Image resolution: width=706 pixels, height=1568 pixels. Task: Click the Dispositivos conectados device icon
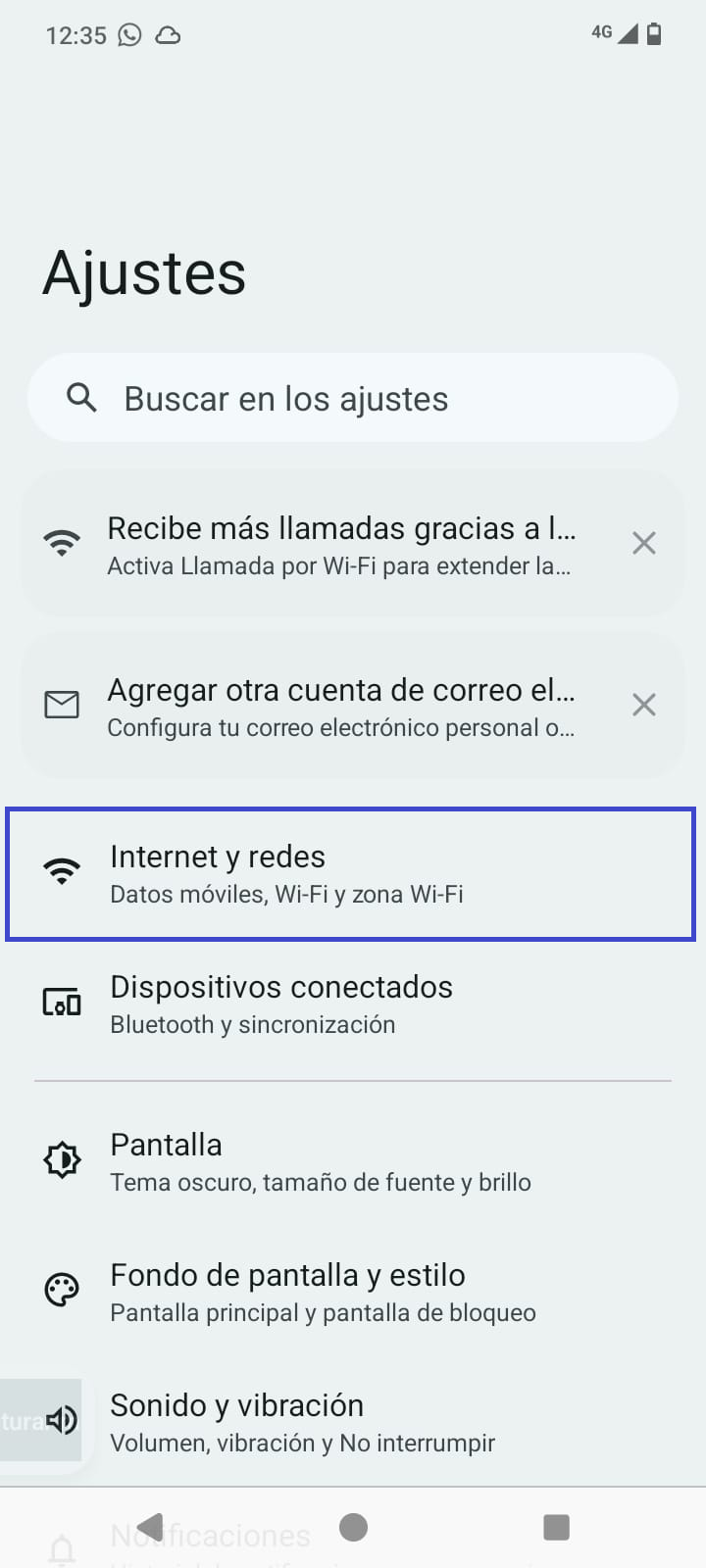pos(61,1002)
